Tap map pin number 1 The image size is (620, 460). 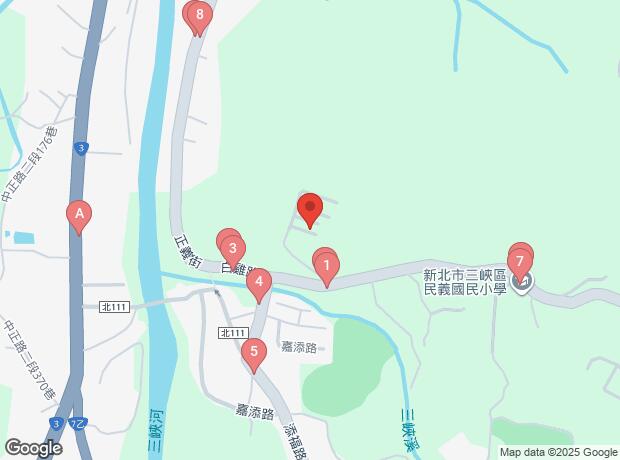326,266
